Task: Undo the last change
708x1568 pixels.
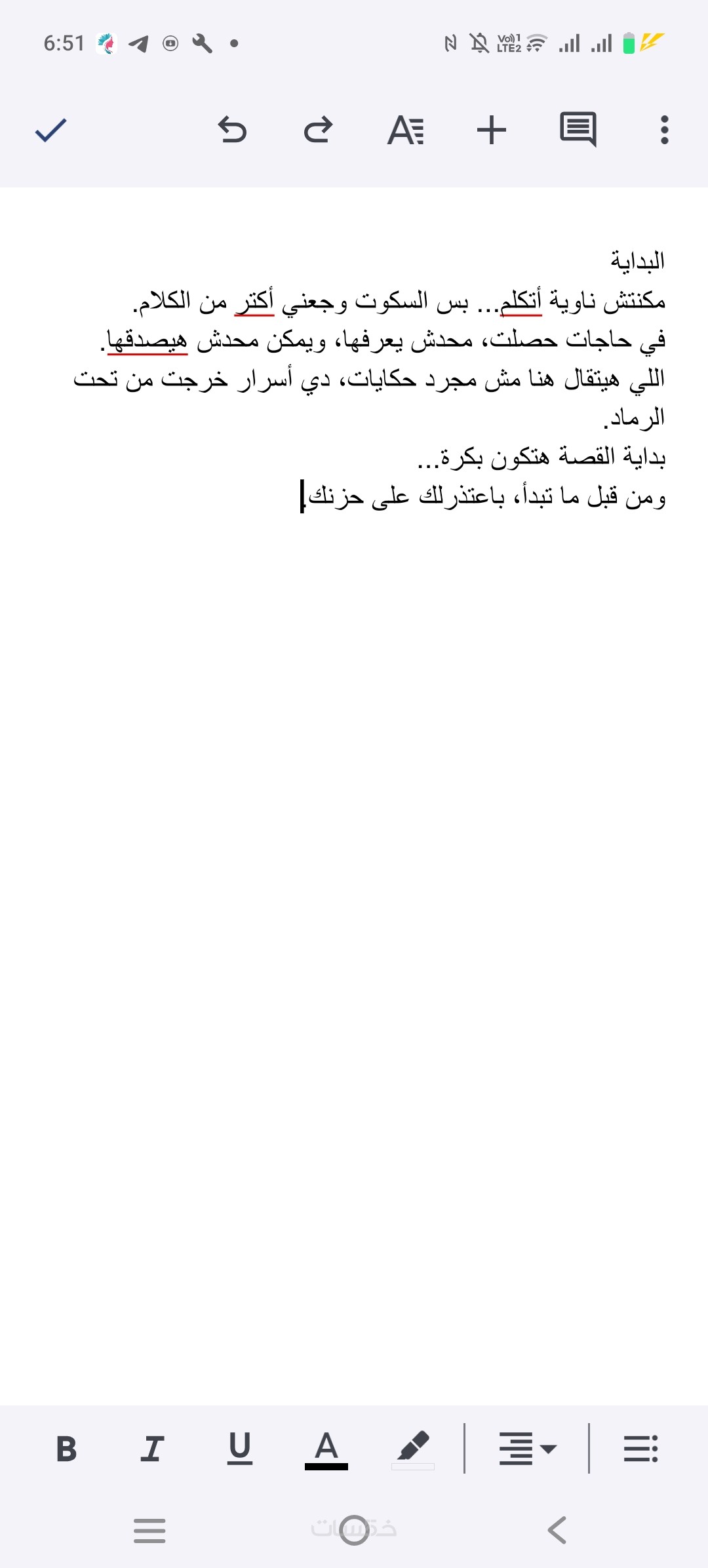Action: point(232,130)
